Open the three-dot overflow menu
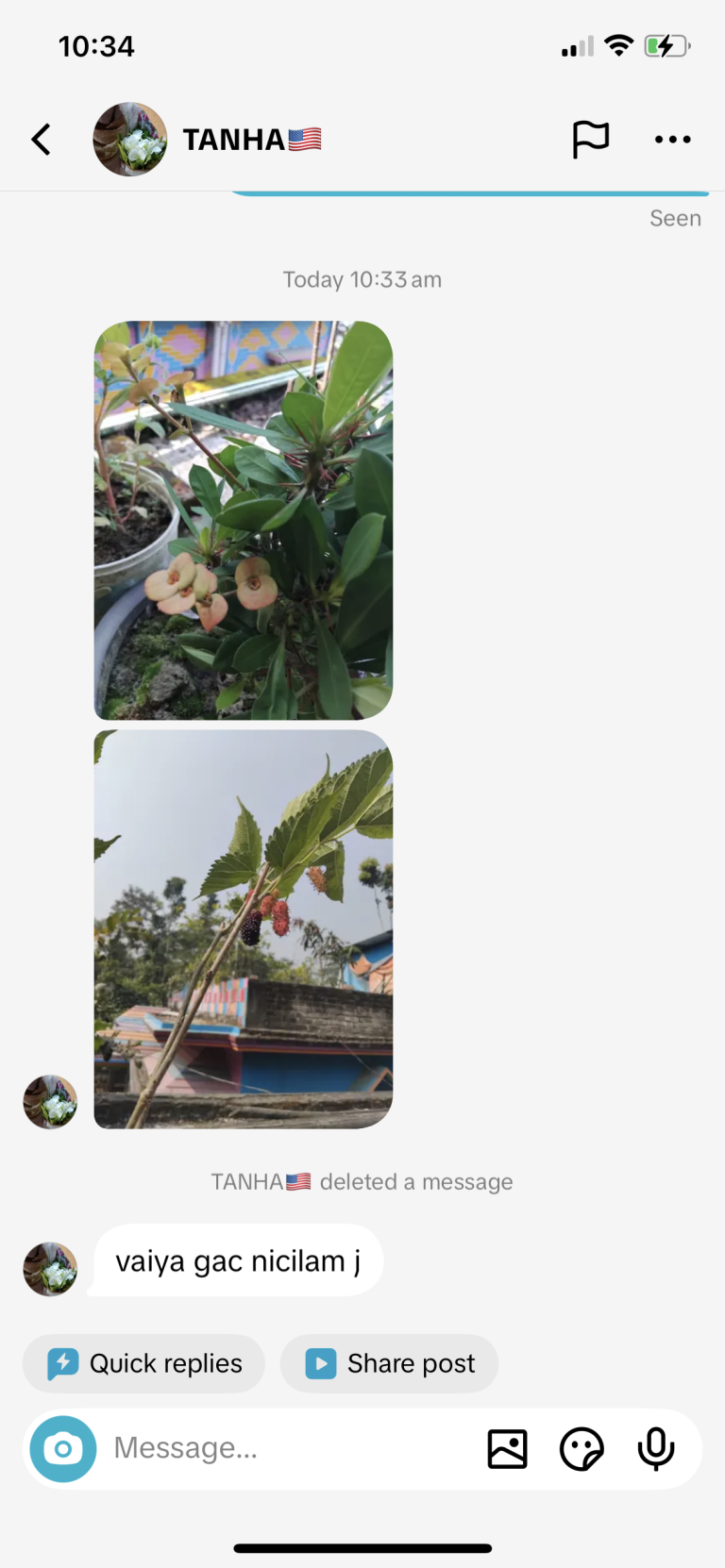 pos(673,140)
